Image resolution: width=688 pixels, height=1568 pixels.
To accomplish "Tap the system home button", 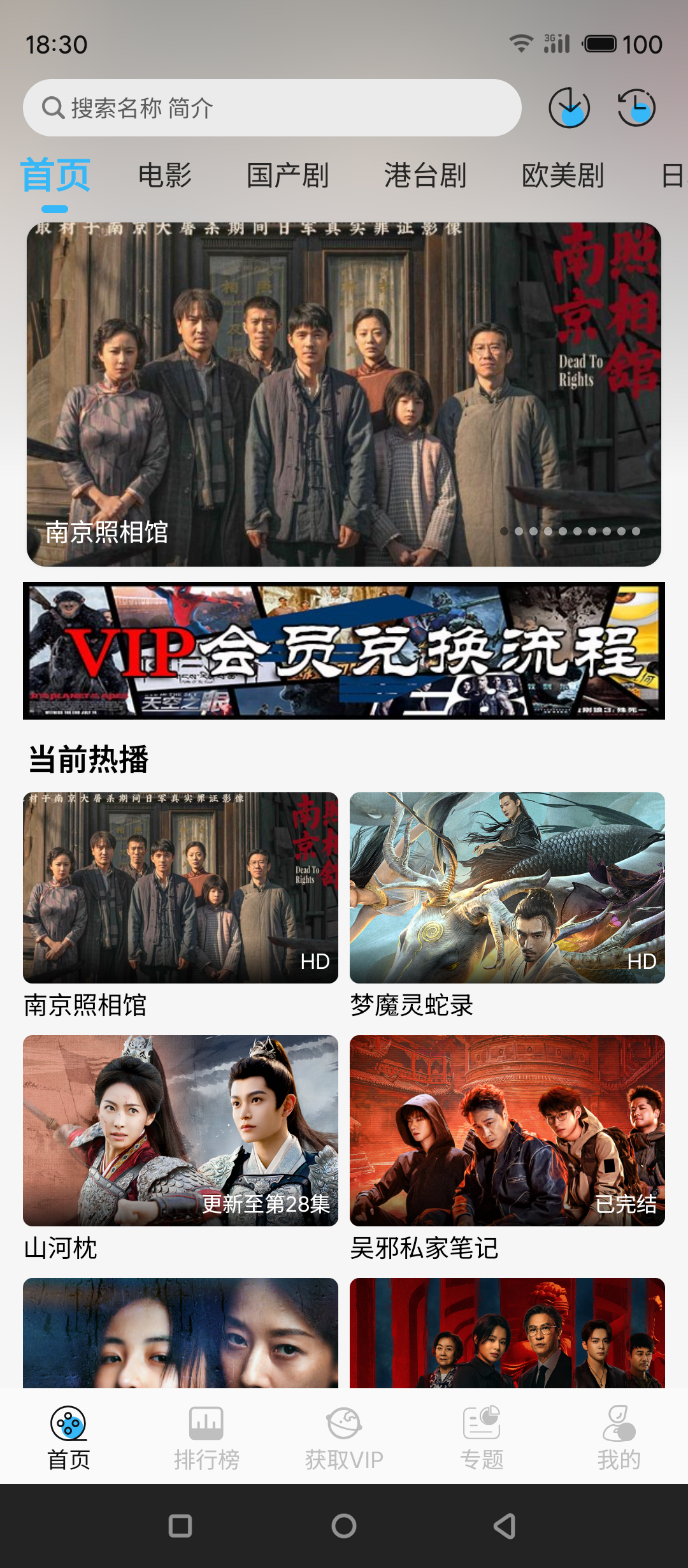I will [x=344, y=1526].
